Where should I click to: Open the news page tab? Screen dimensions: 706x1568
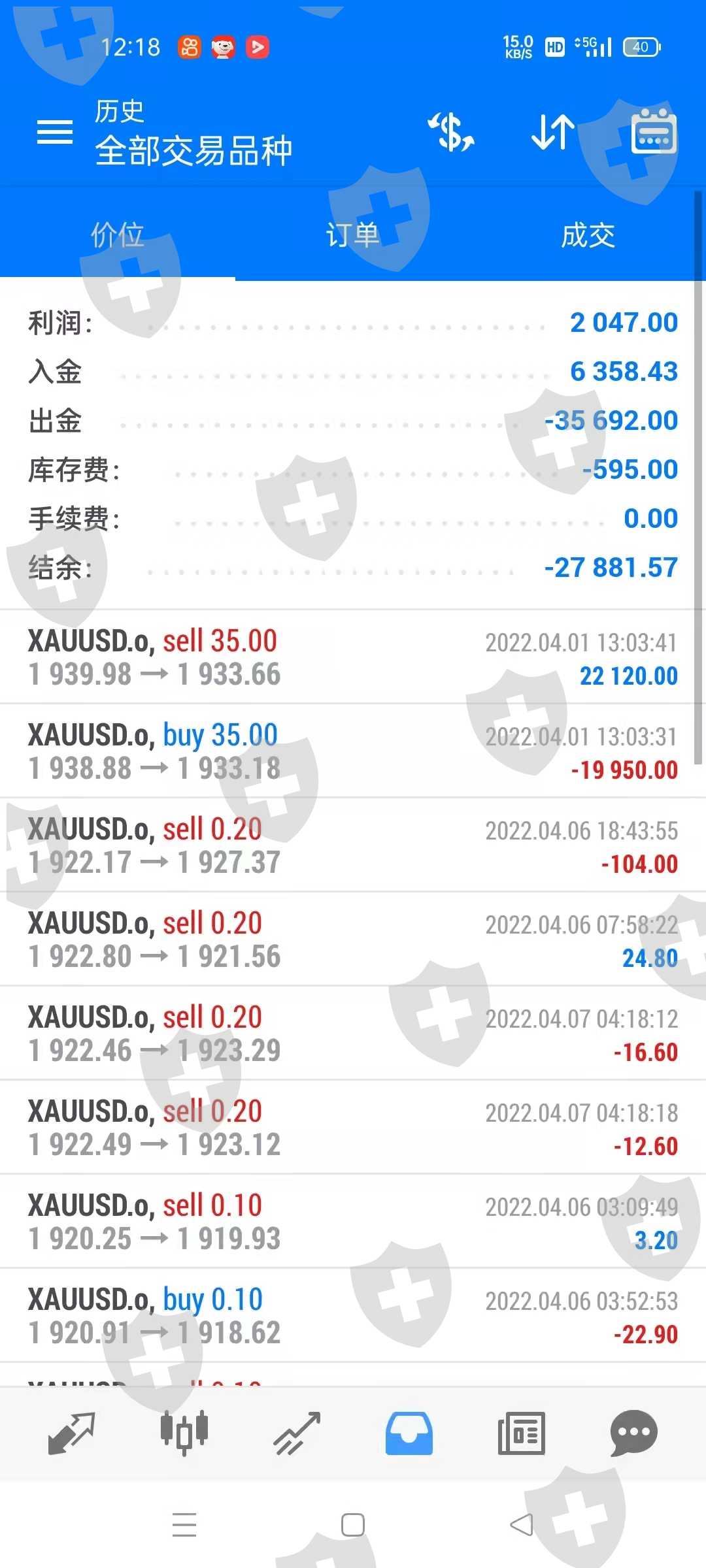521,1433
